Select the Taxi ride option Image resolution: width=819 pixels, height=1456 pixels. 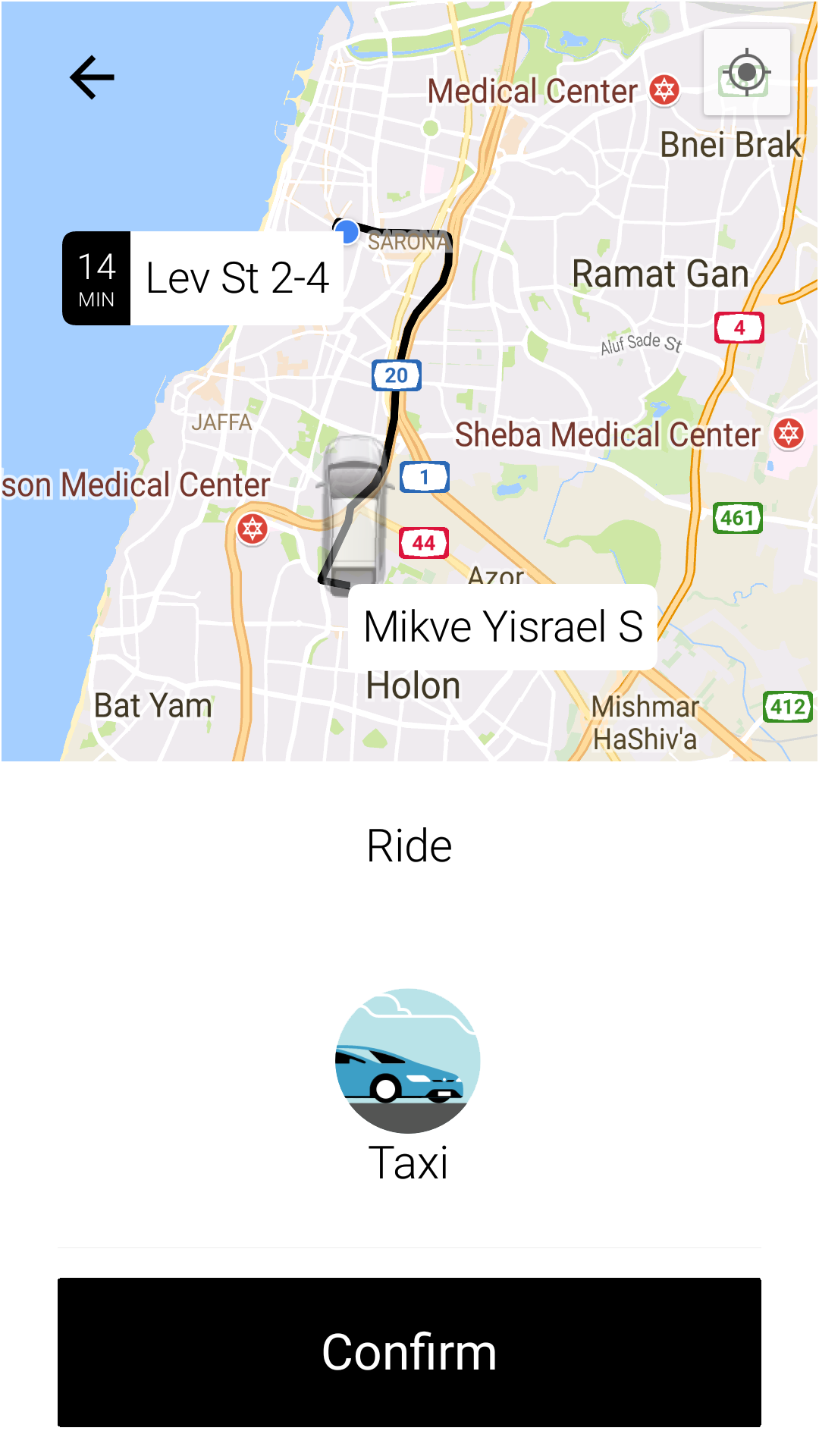pos(408,1084)
